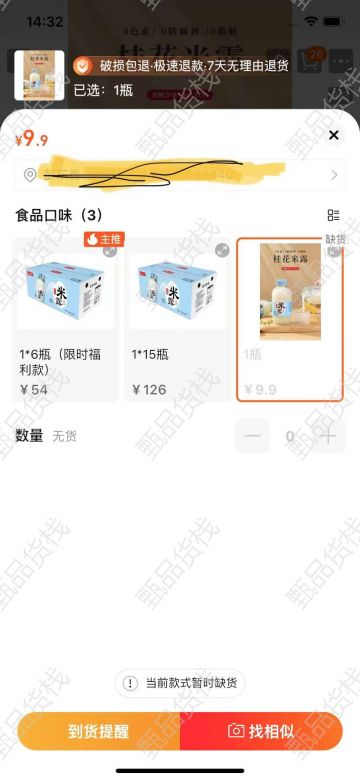This screenshot has height=780, width=360.
Task: Select the 1*6瓶 limited-time option
Action: pos(65,319)
